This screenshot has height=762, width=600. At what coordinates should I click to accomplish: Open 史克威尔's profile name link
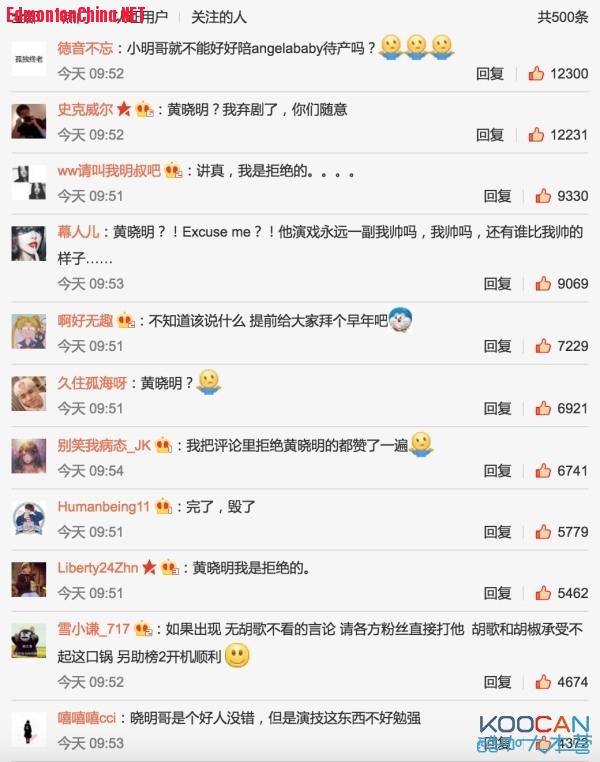pyautogui.click(x=85, y=109)
